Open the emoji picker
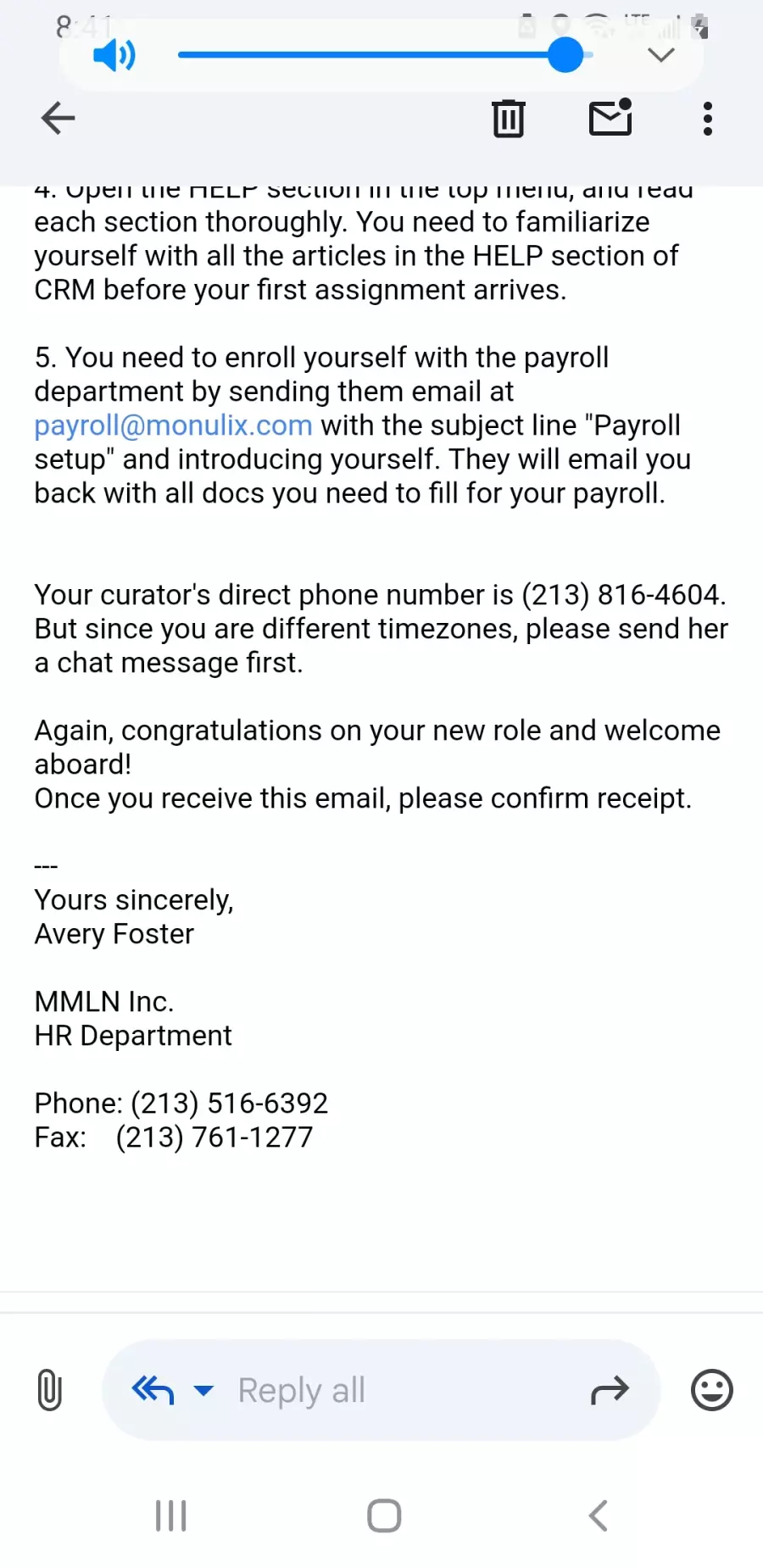This screenshot has width=763, height=1568. (x=711, y=1390)
